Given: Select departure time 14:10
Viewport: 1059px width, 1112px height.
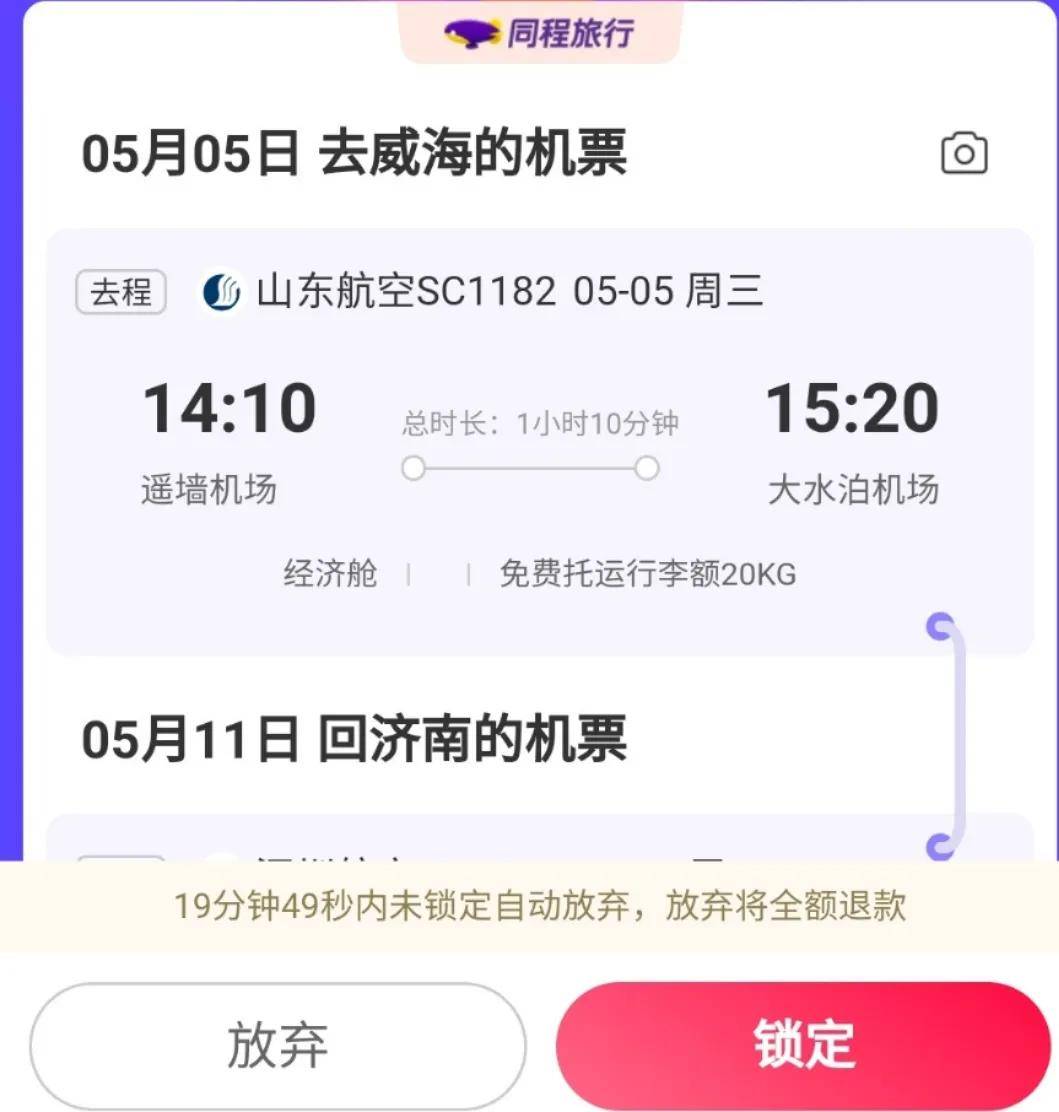Looking at the screenshot, I should coord(228,406).
